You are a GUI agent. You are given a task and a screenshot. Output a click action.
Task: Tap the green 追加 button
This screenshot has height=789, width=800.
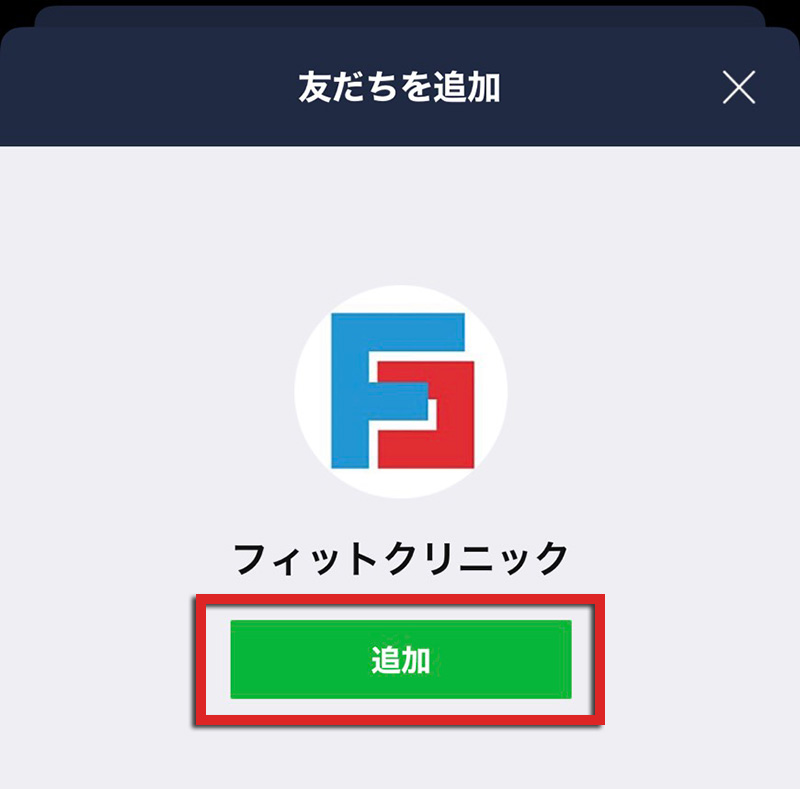click(x=400, y=660)
